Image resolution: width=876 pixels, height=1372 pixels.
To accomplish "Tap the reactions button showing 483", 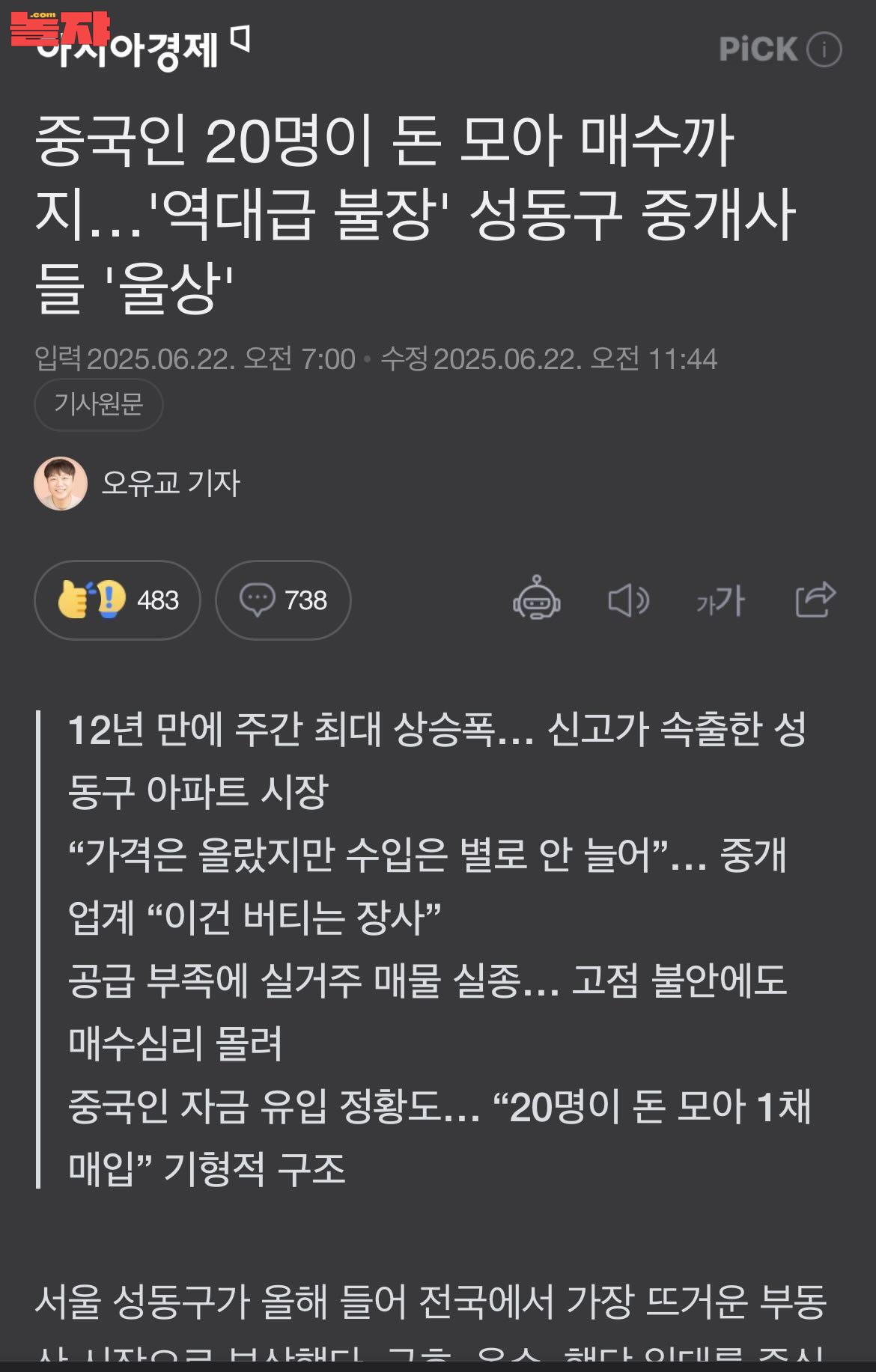I will click(118, 600).
